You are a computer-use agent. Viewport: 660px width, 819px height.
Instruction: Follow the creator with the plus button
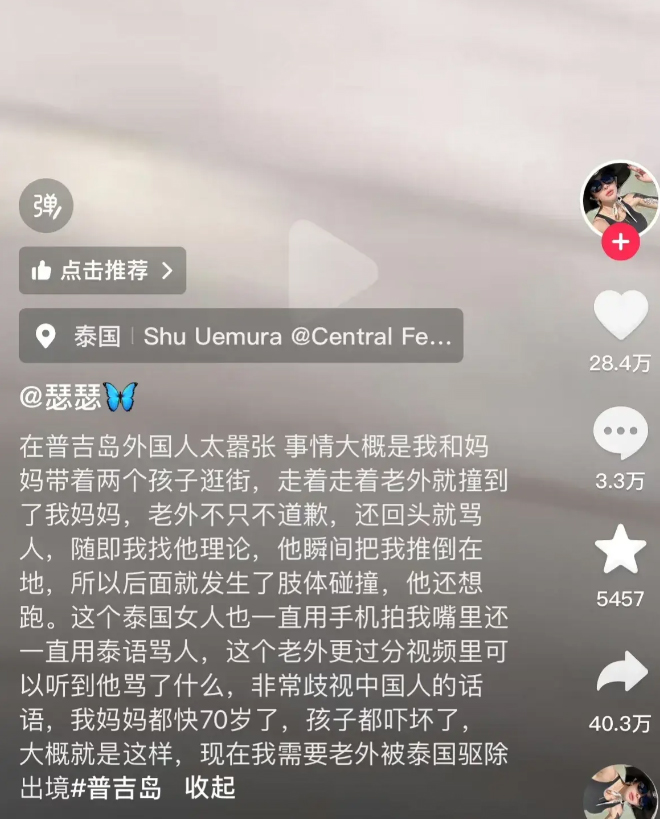[x=620, y=242]
